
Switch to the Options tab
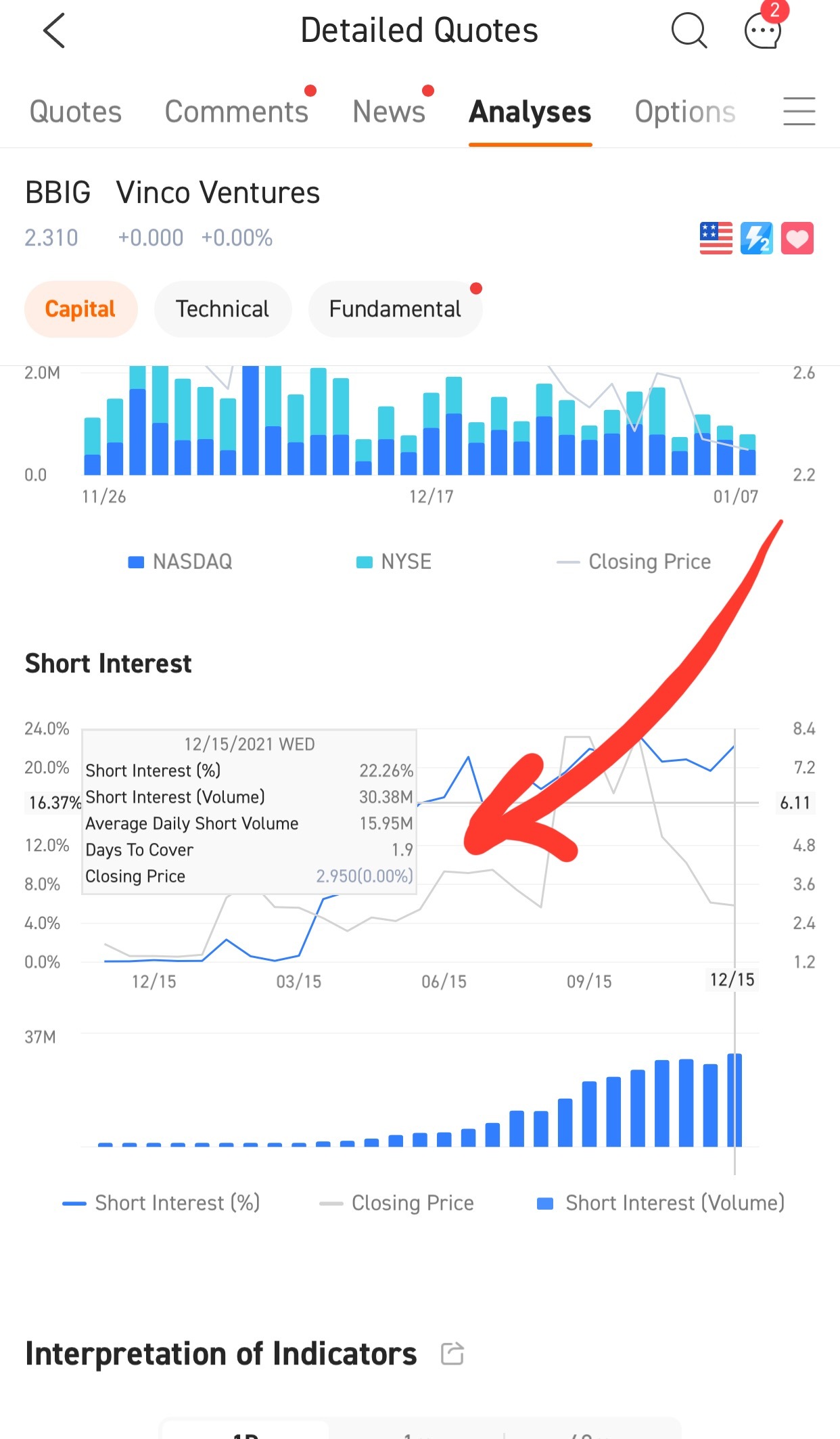(x=684, y=112)
